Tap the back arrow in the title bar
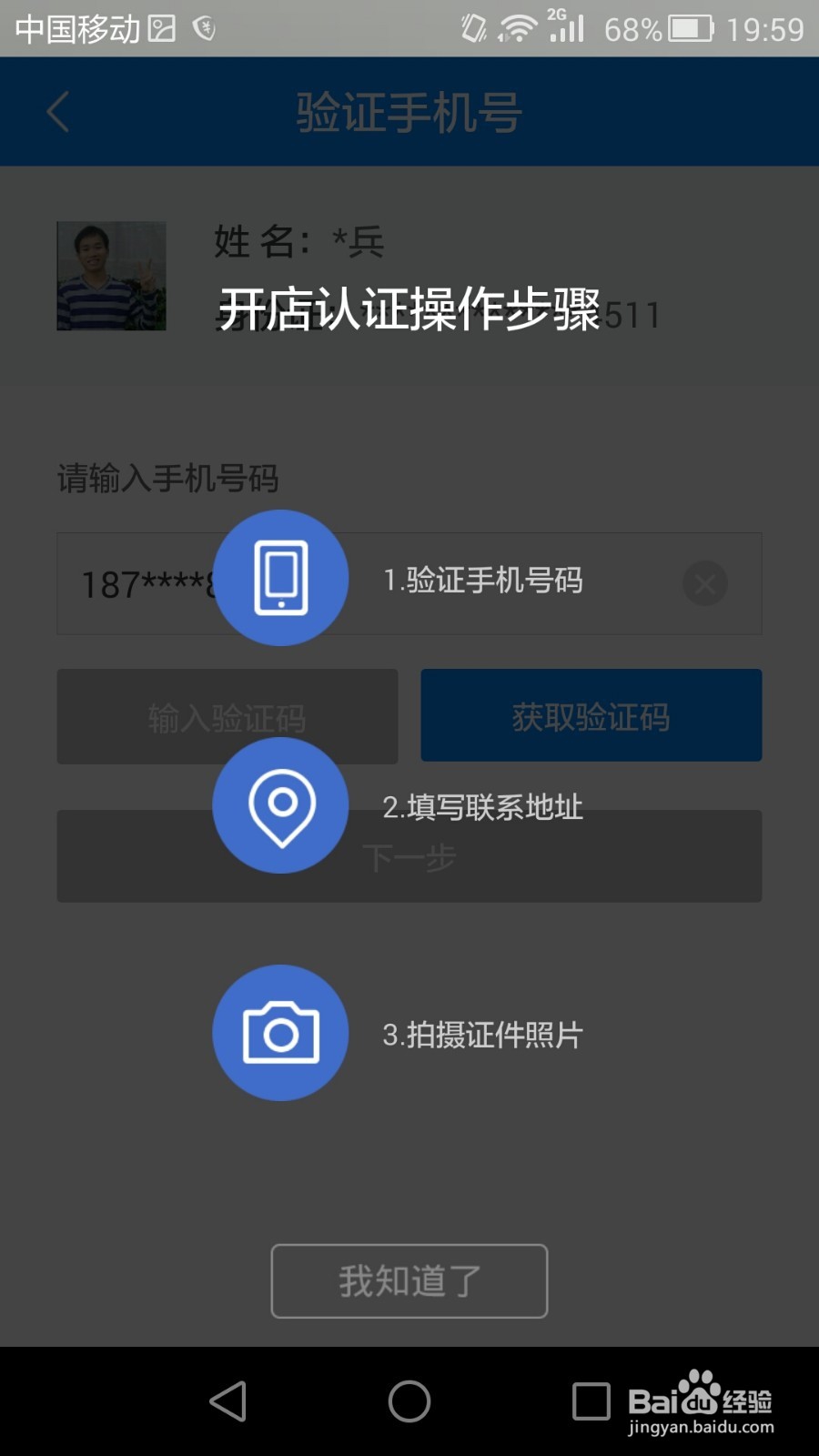 [x=56, y=111]
